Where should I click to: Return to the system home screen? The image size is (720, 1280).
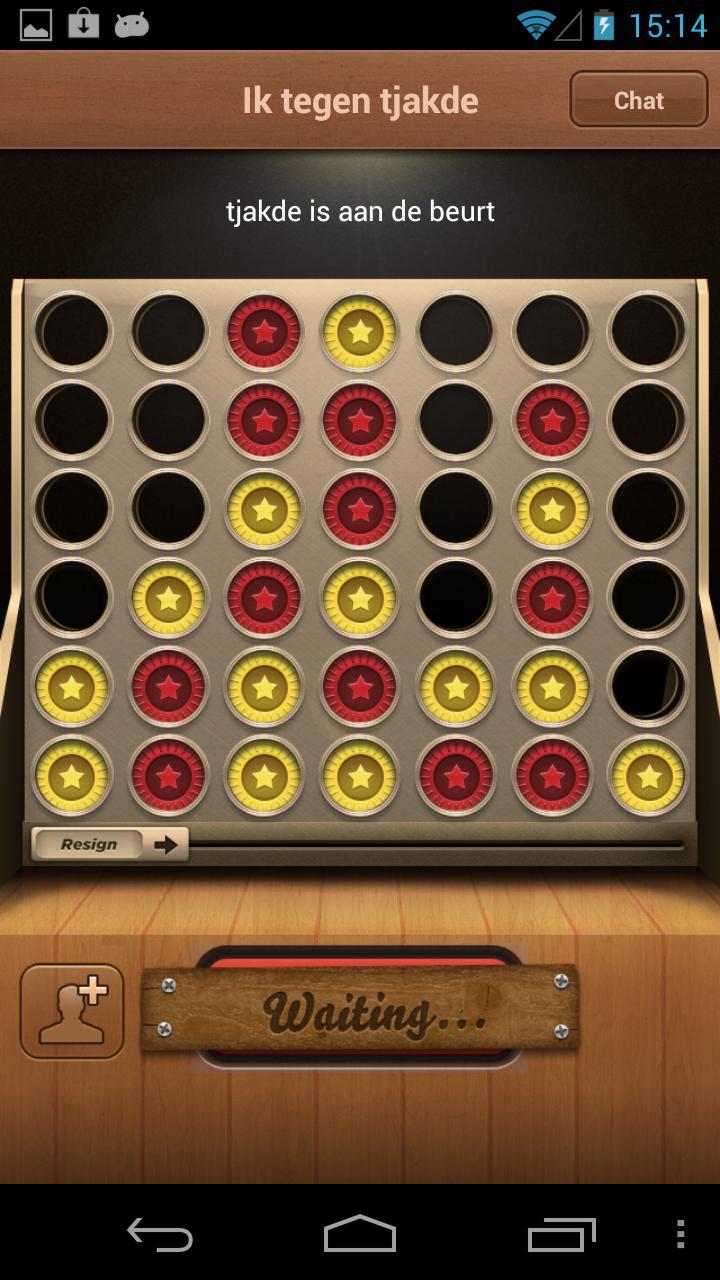(x=360, y=1234)
